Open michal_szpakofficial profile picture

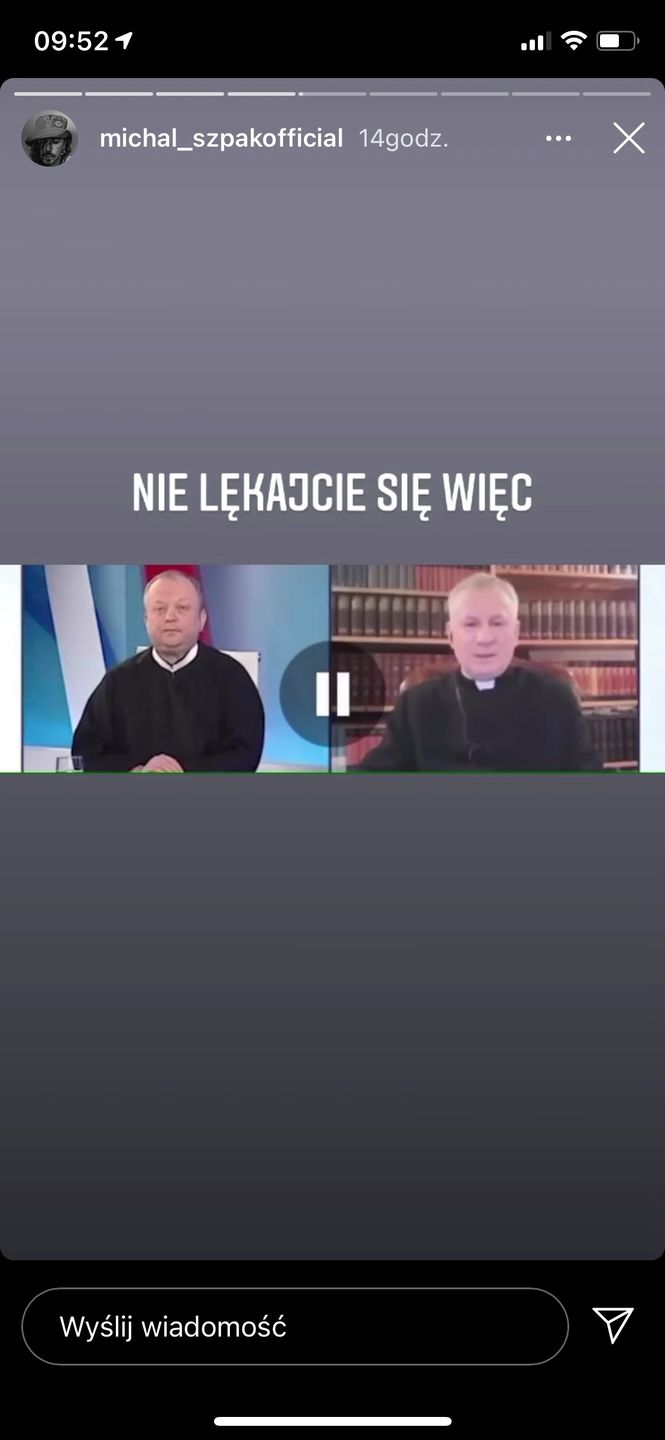49,138
